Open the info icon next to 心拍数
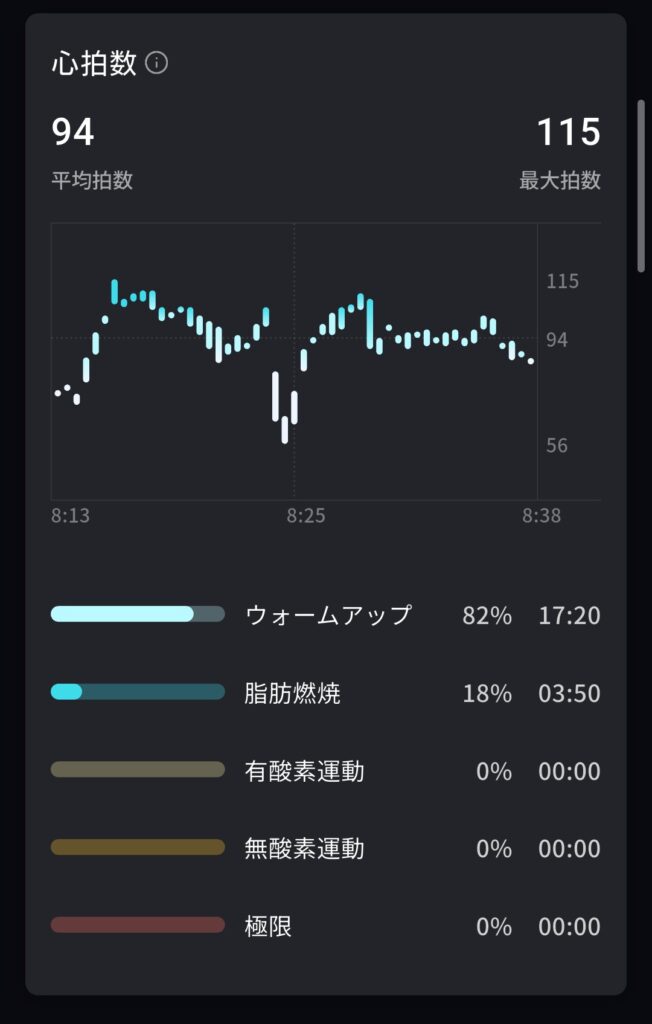 [x=157, y=63]
